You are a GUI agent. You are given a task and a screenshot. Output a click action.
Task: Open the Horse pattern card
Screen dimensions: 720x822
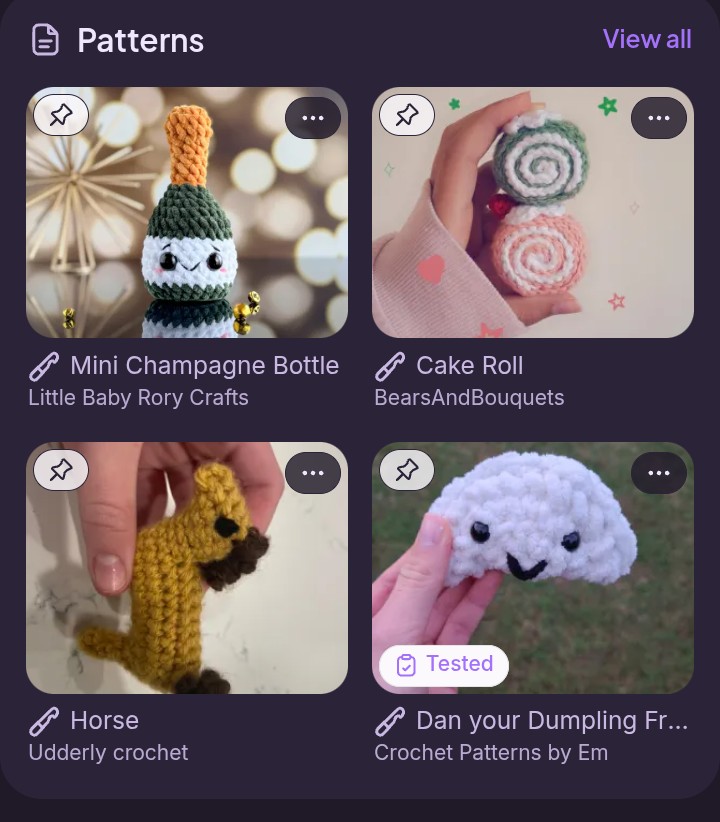(x=187, y=580)
